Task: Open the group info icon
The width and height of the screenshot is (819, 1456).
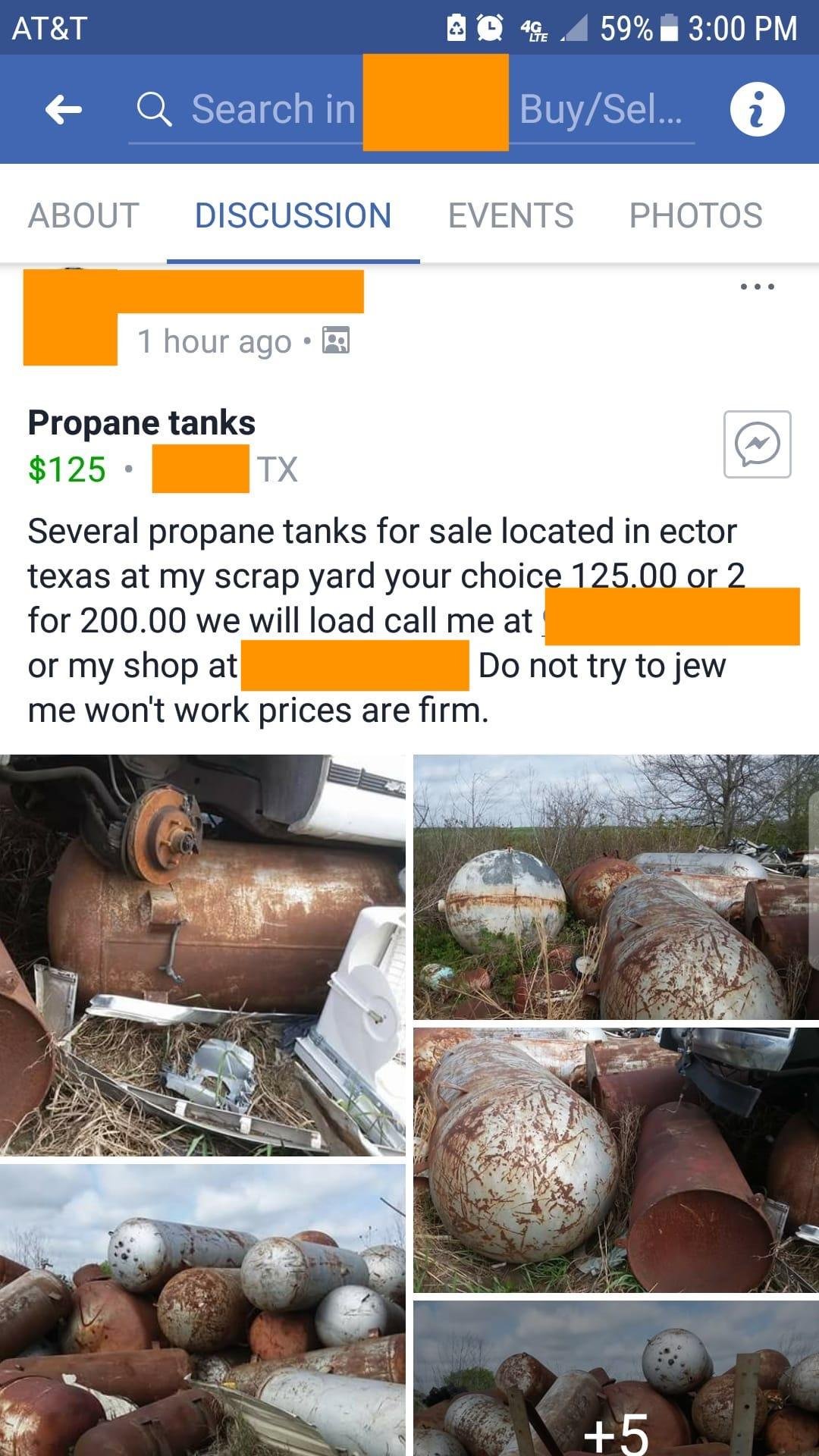Action: 756,111
